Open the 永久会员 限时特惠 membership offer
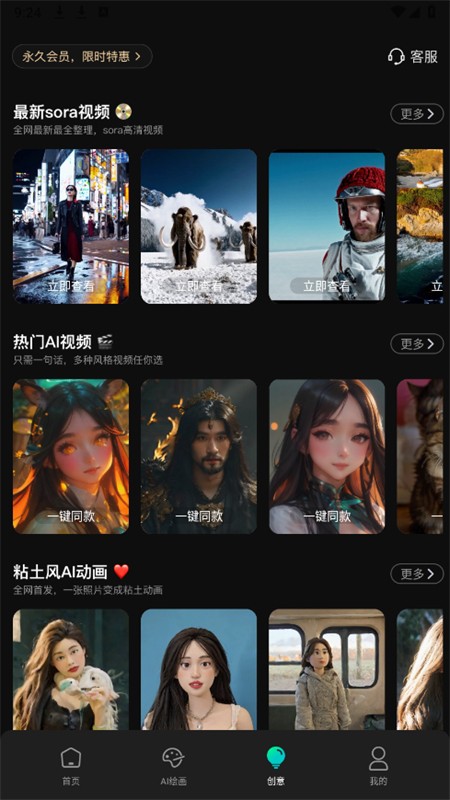 point(82,56)
